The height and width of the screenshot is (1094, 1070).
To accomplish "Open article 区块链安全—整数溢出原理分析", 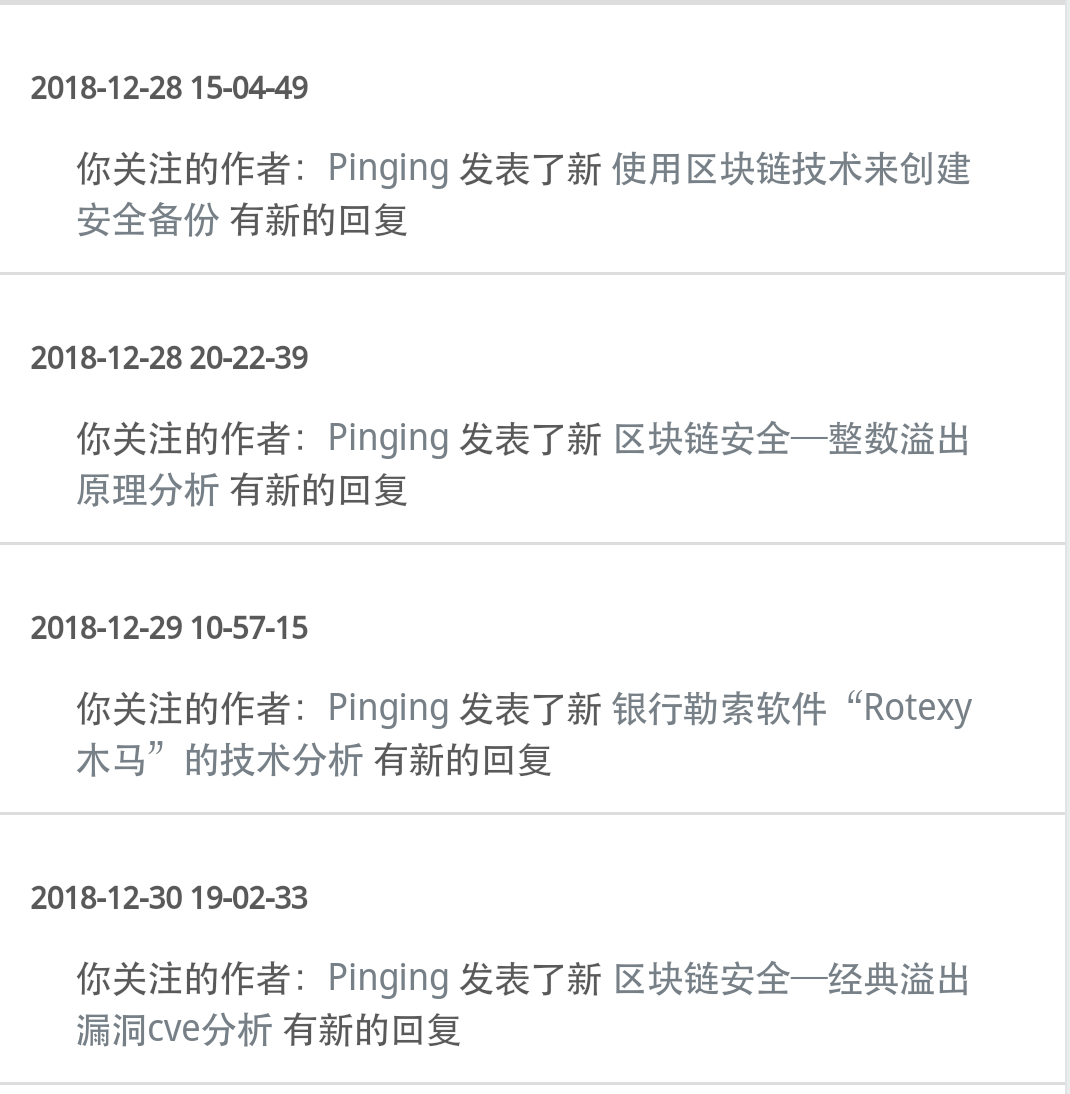I will click(790, 439).
